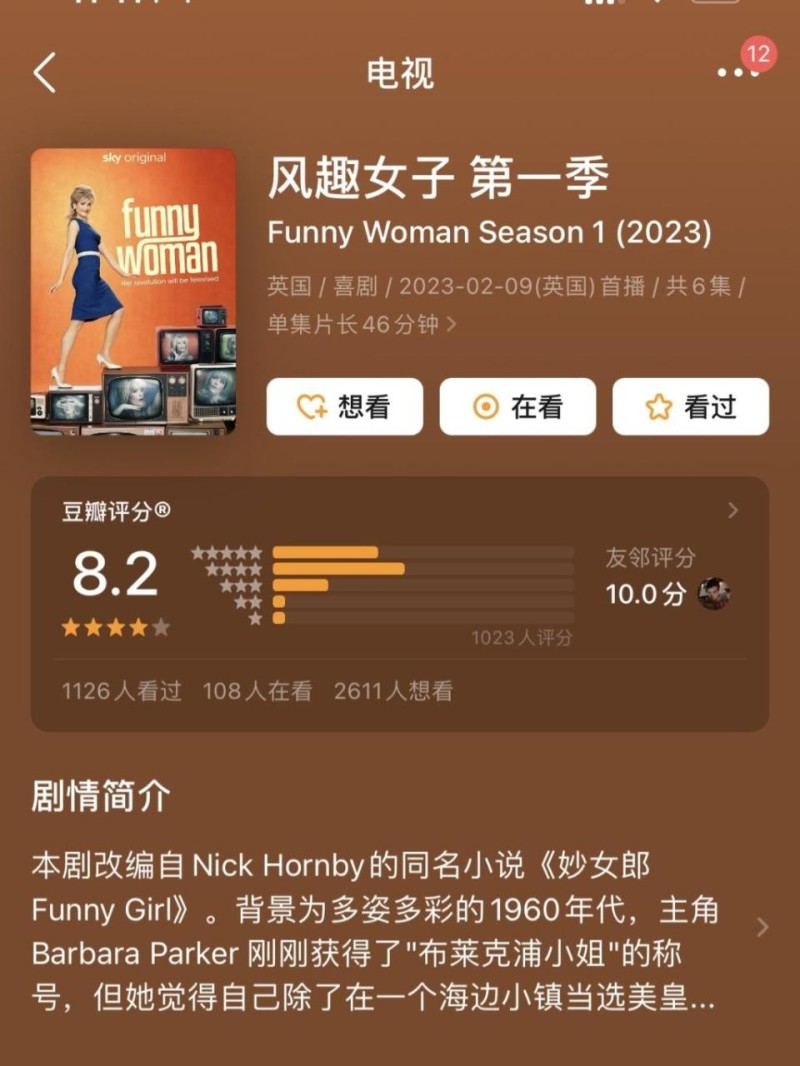View the friend's avatar beside 友邻评分

(713, 594)
